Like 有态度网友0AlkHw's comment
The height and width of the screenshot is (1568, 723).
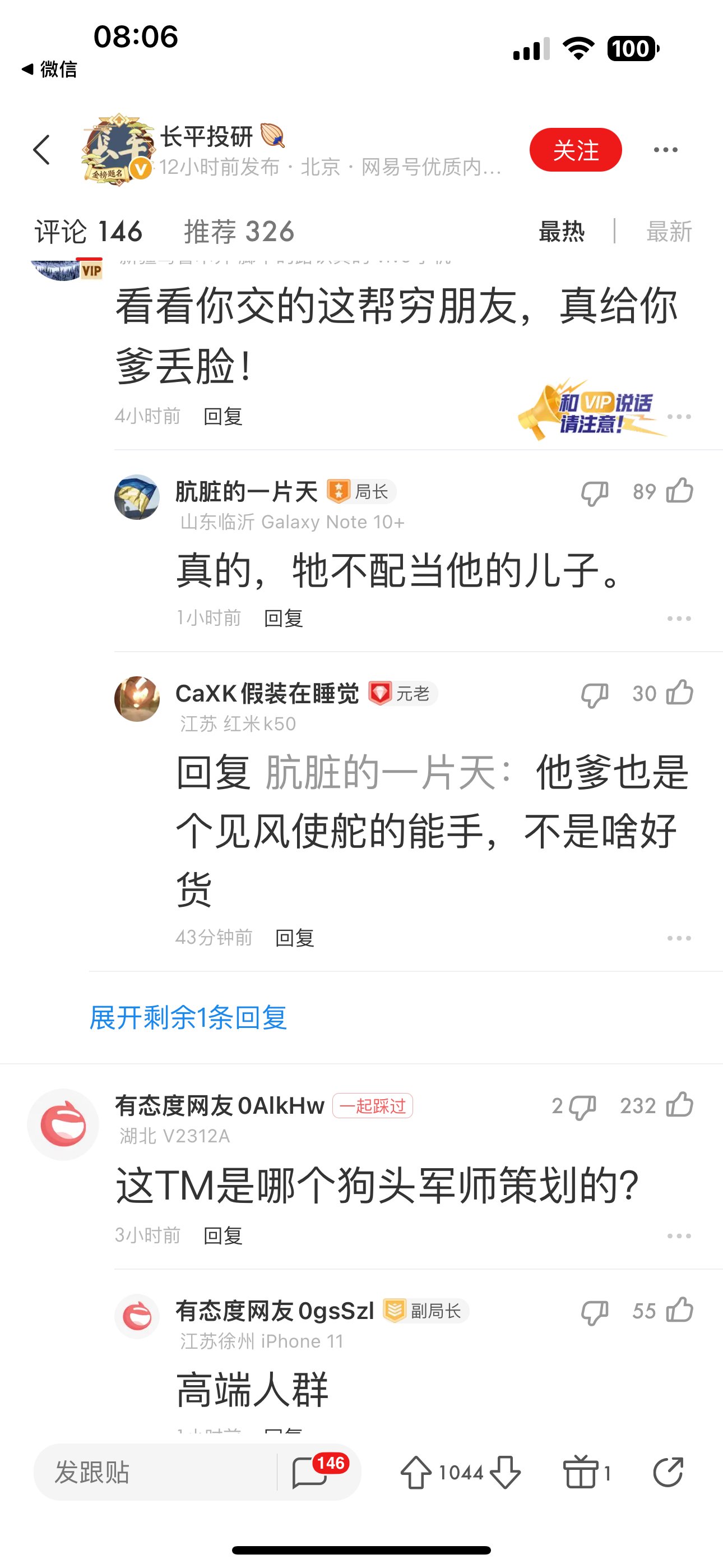679,1105
